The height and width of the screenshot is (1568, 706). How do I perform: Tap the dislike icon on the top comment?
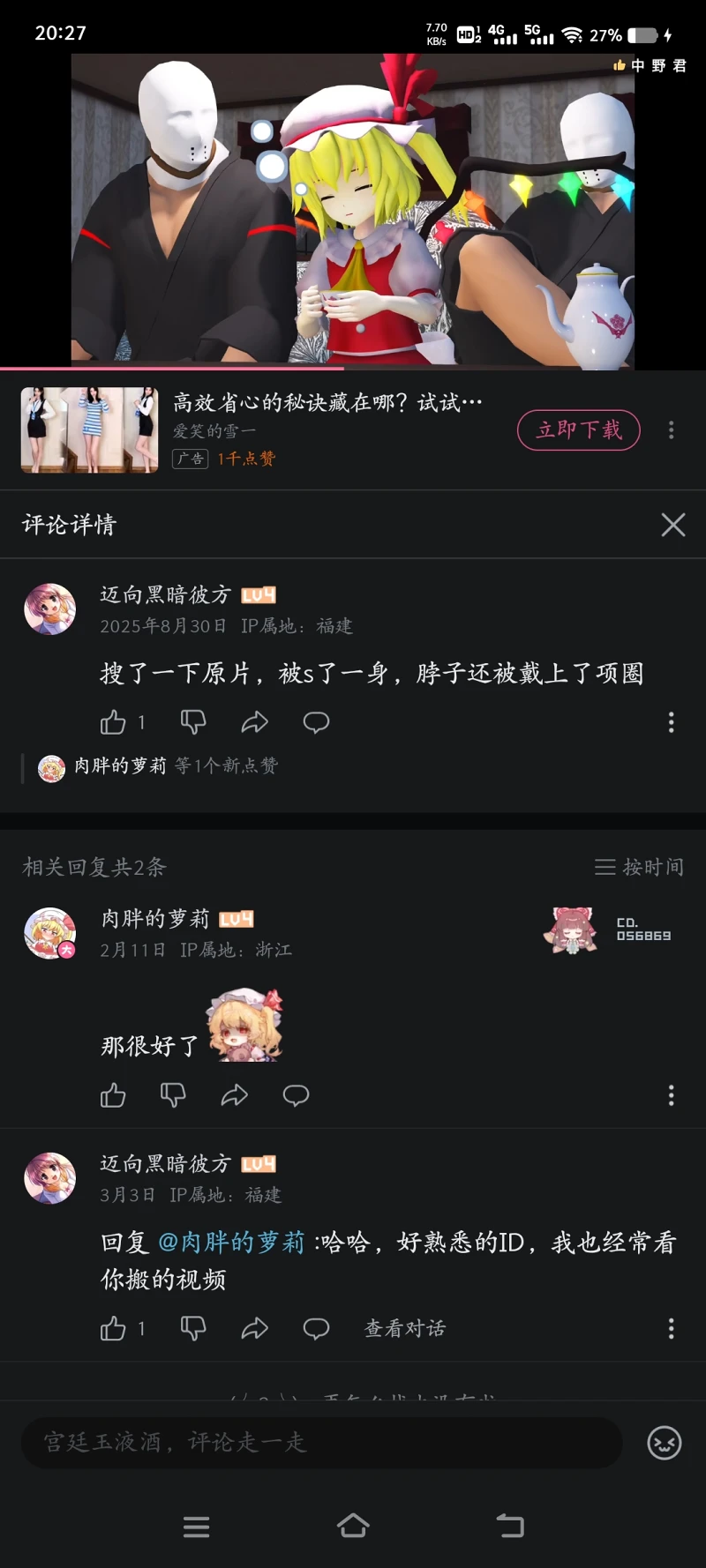point(192,722)
